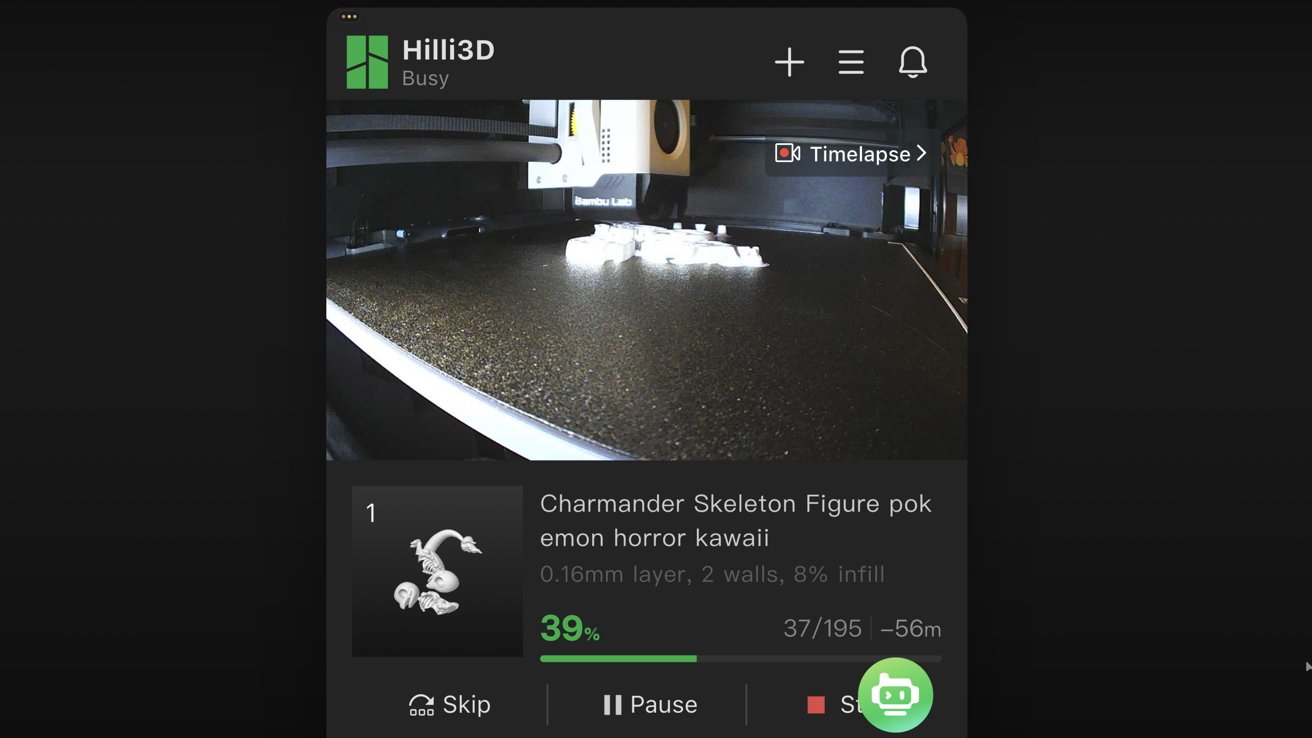Screen dimensions: 1312x738
Task: Open the hamburger menu
Action: click(851, 62)
